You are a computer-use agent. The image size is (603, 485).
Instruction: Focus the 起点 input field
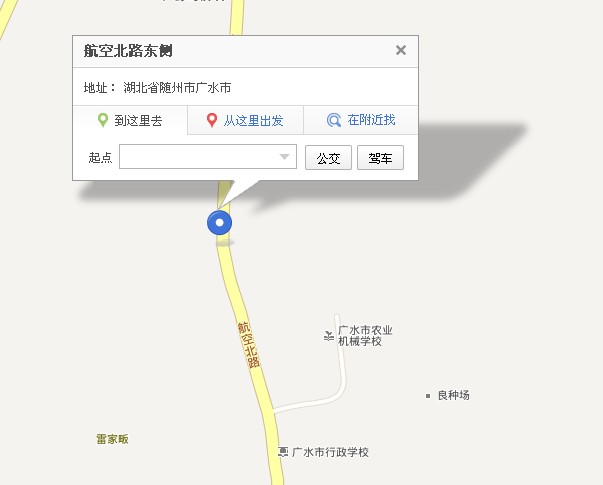pyautogui.click(x=196, y=158)
